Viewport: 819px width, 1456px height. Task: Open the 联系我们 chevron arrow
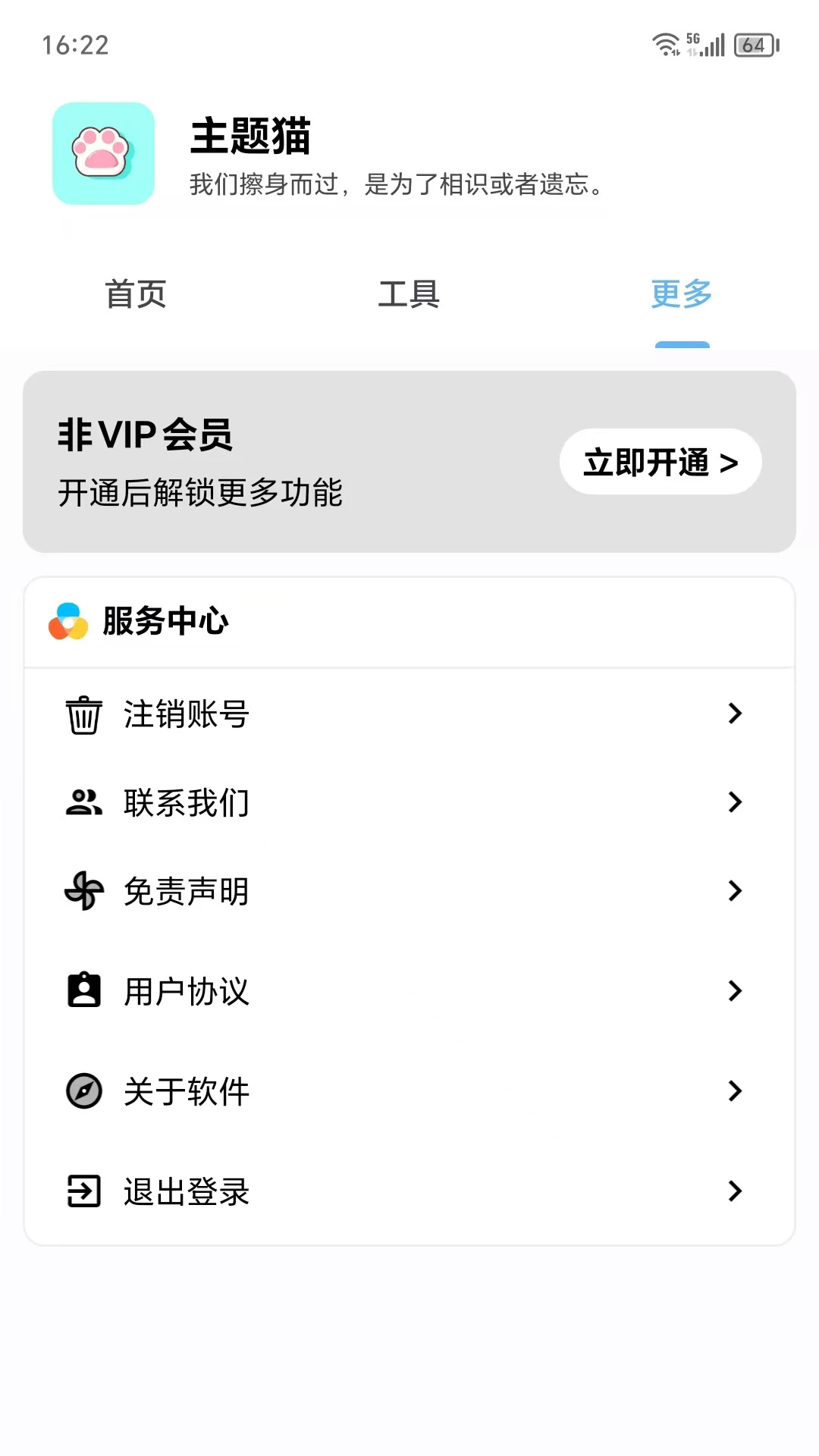(x=734, y=802)
